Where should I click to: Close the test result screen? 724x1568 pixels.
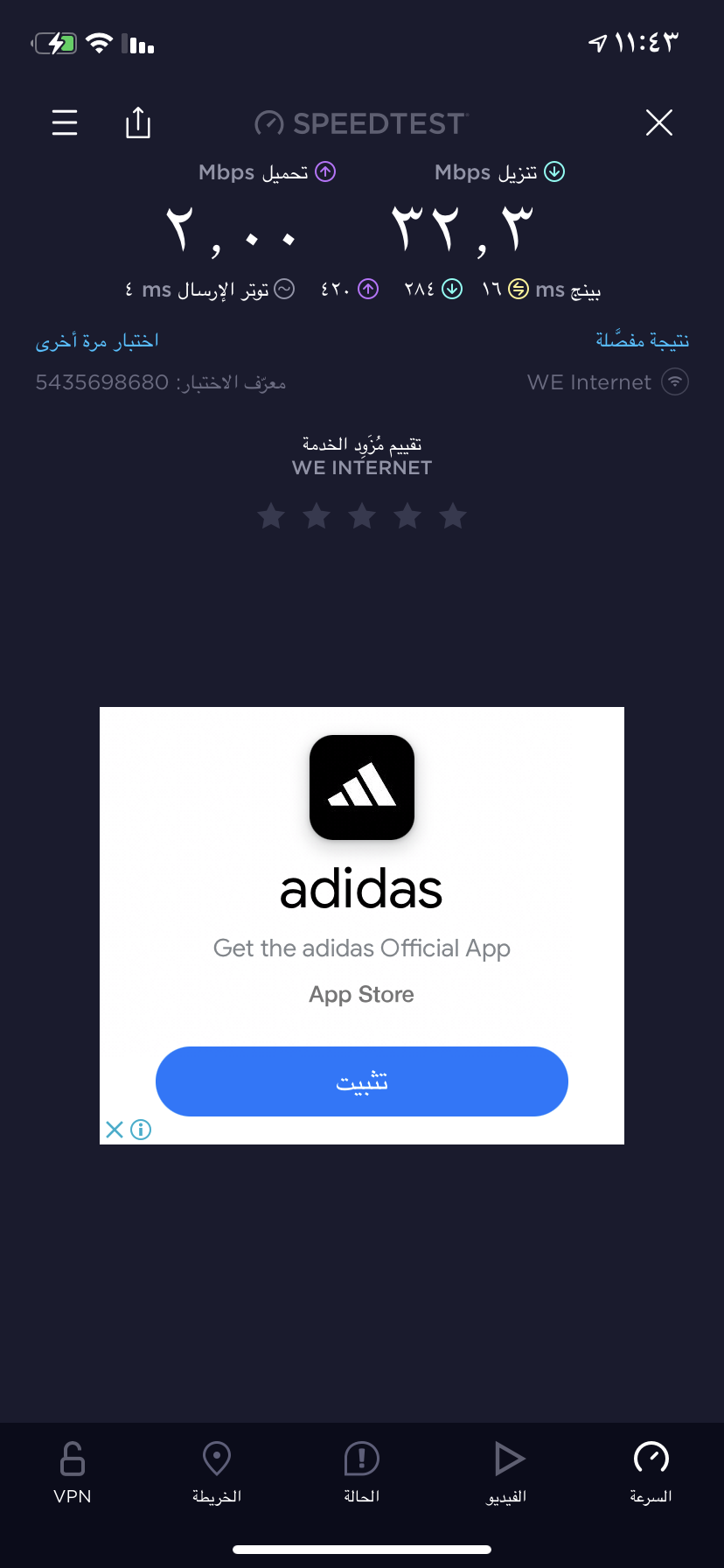coord(658,122)
